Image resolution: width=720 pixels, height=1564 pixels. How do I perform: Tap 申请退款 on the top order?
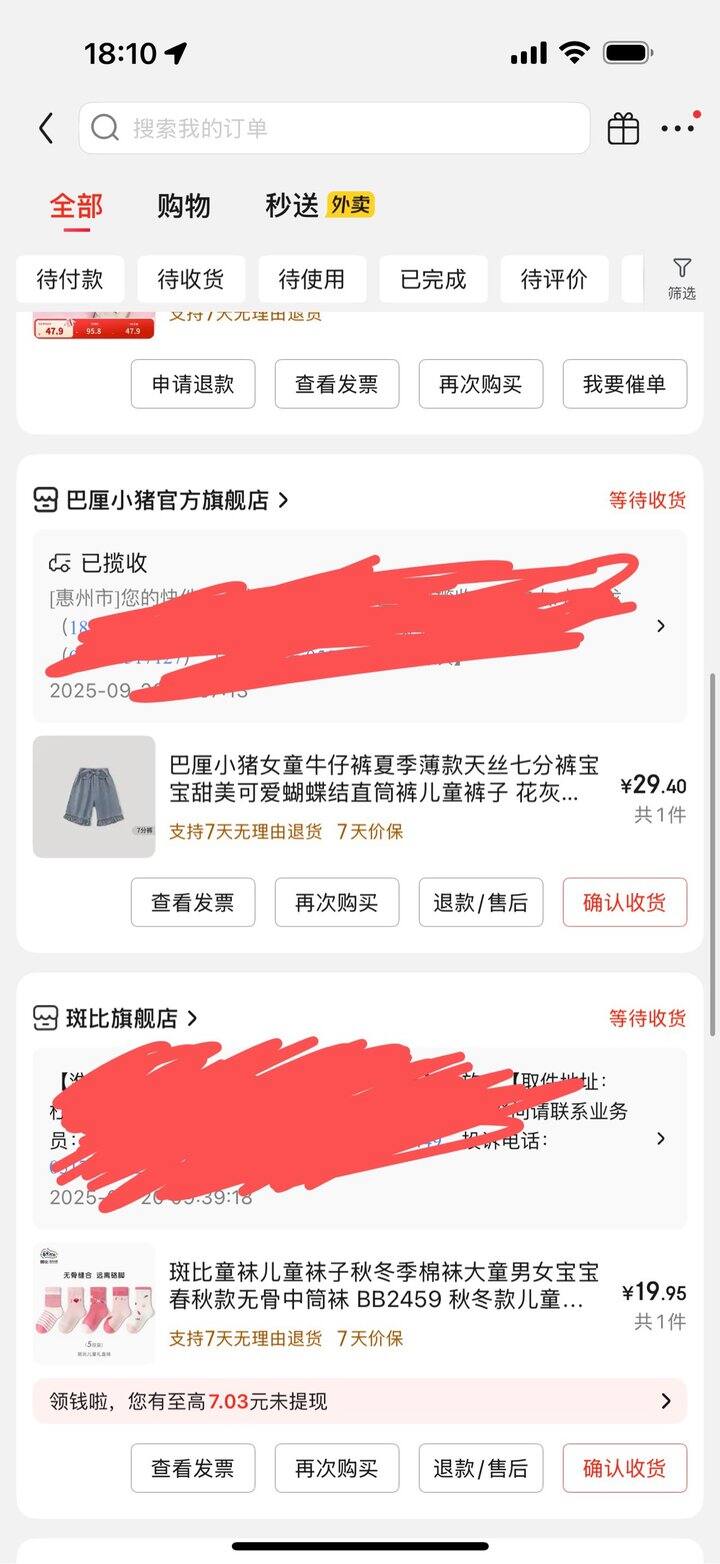pyautogui.click(x=193, y=384)
